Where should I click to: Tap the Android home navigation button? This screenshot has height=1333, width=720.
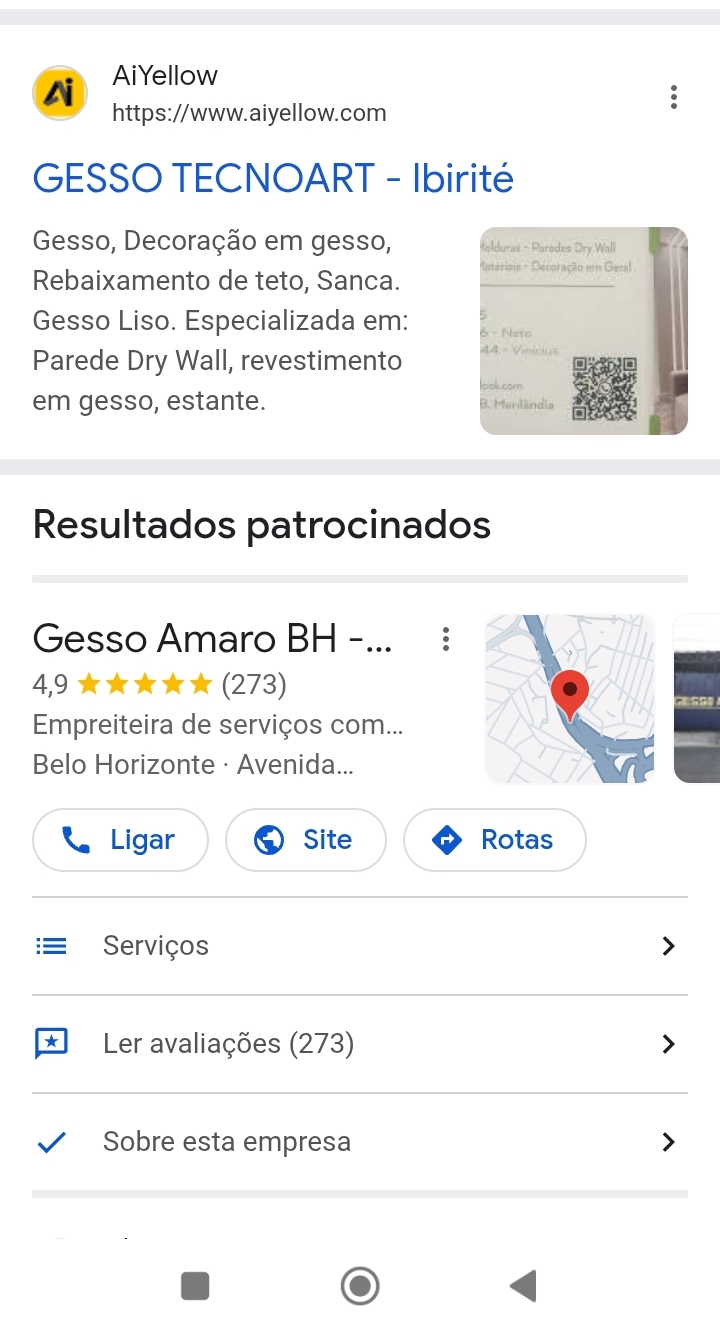click(360, 1286)
